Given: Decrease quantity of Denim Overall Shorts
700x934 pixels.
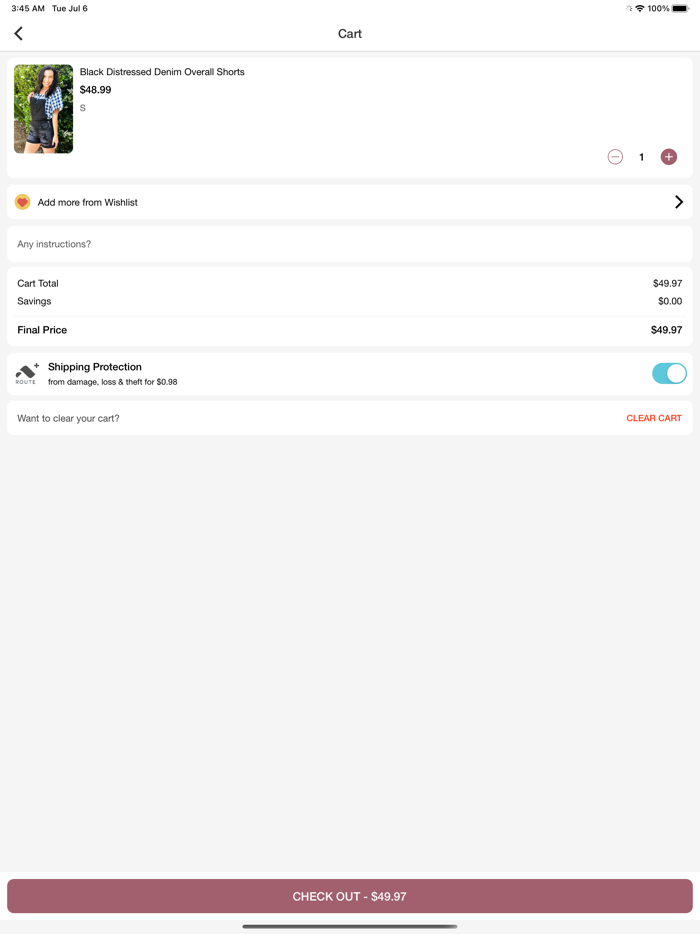Looking at the screenshot, I should pos(615,157).
